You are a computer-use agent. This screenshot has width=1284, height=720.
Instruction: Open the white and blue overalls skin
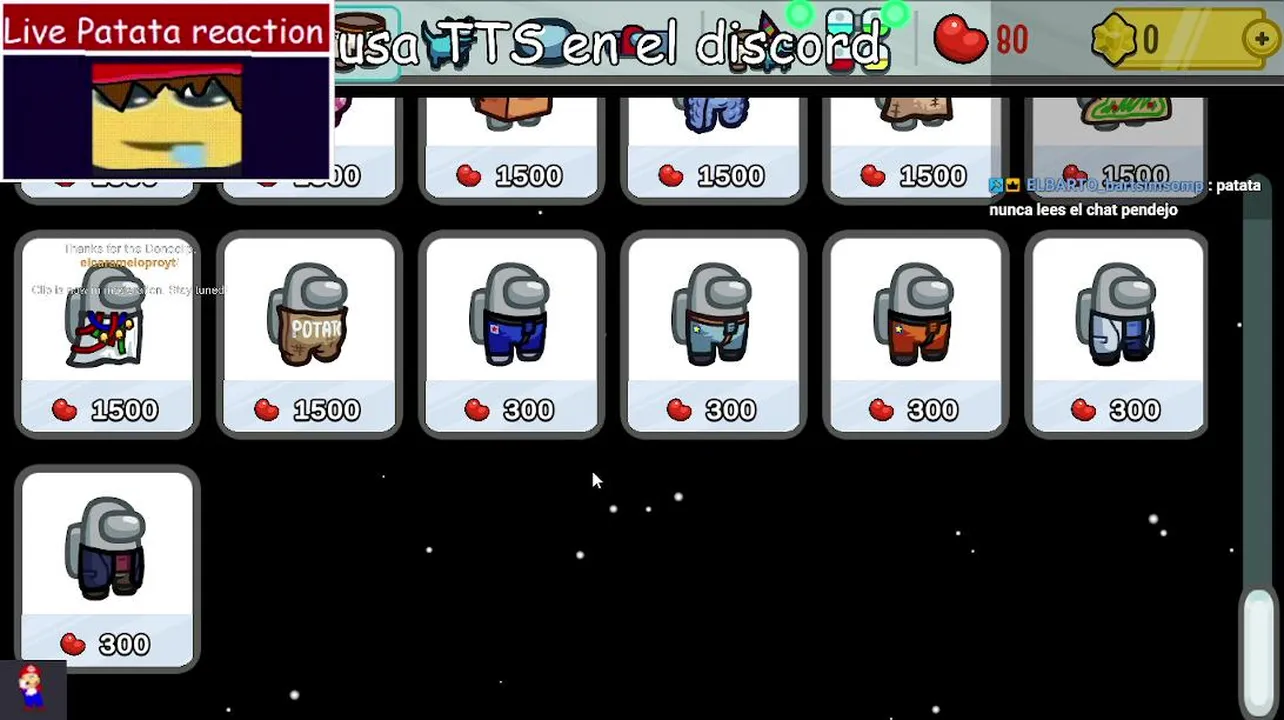tap(1117, 336)
